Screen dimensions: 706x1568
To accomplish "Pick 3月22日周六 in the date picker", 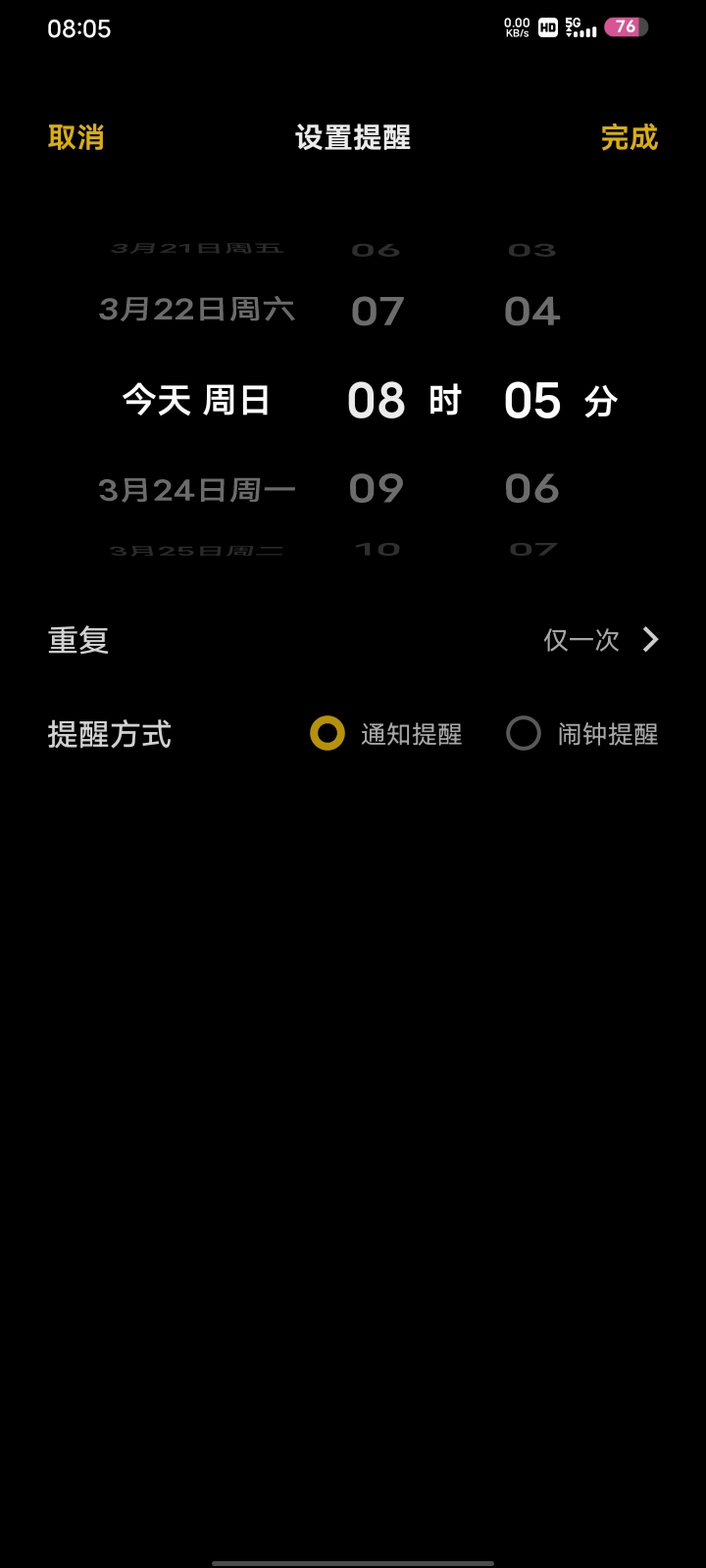I will (197, 311).
